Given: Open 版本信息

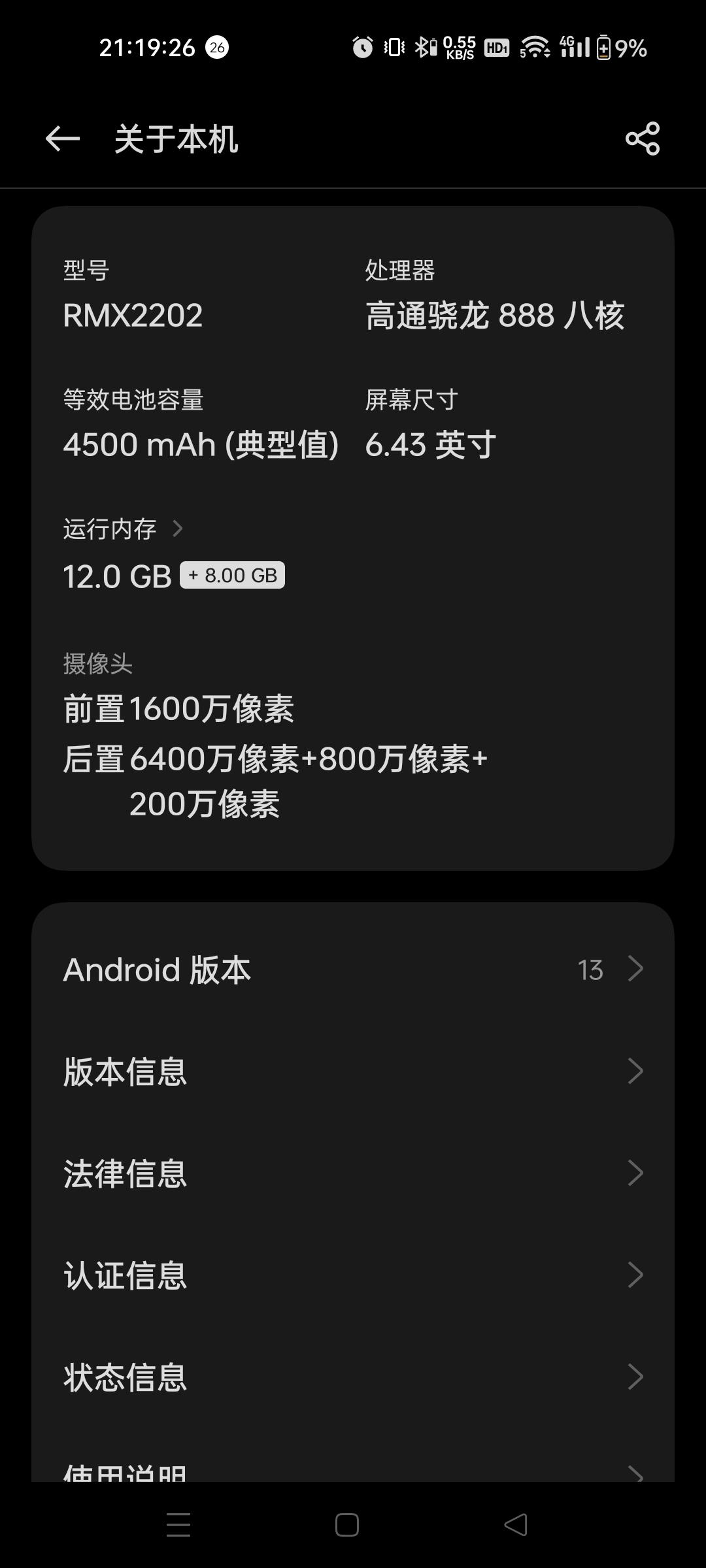Looking at the screenshot, I should click(353, 1071).
